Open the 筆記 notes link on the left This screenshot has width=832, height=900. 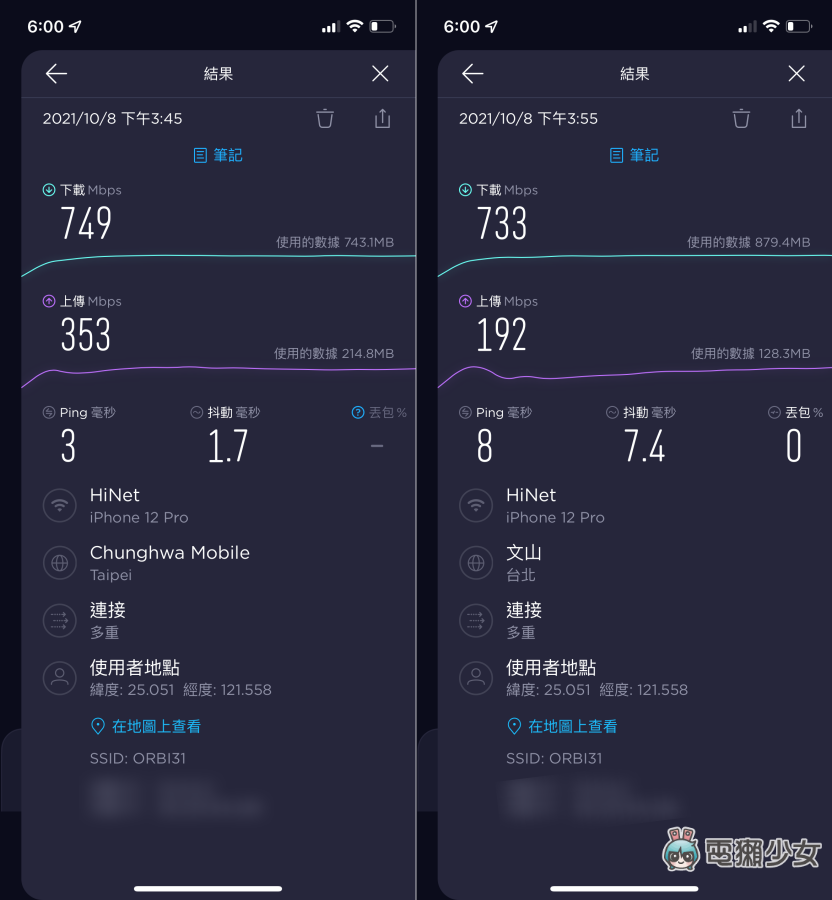click(x=217, y=155)
